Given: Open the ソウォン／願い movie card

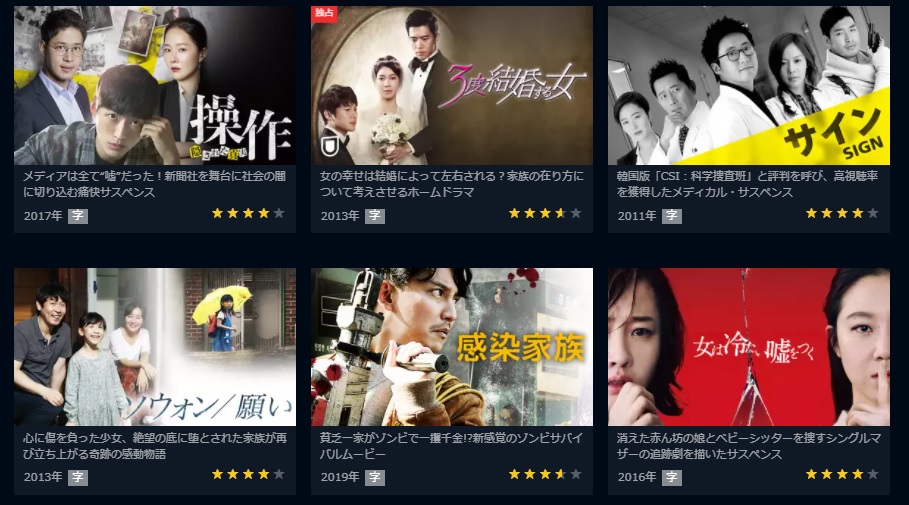Looking at the screenshot, I should click(x=155, y=347).
